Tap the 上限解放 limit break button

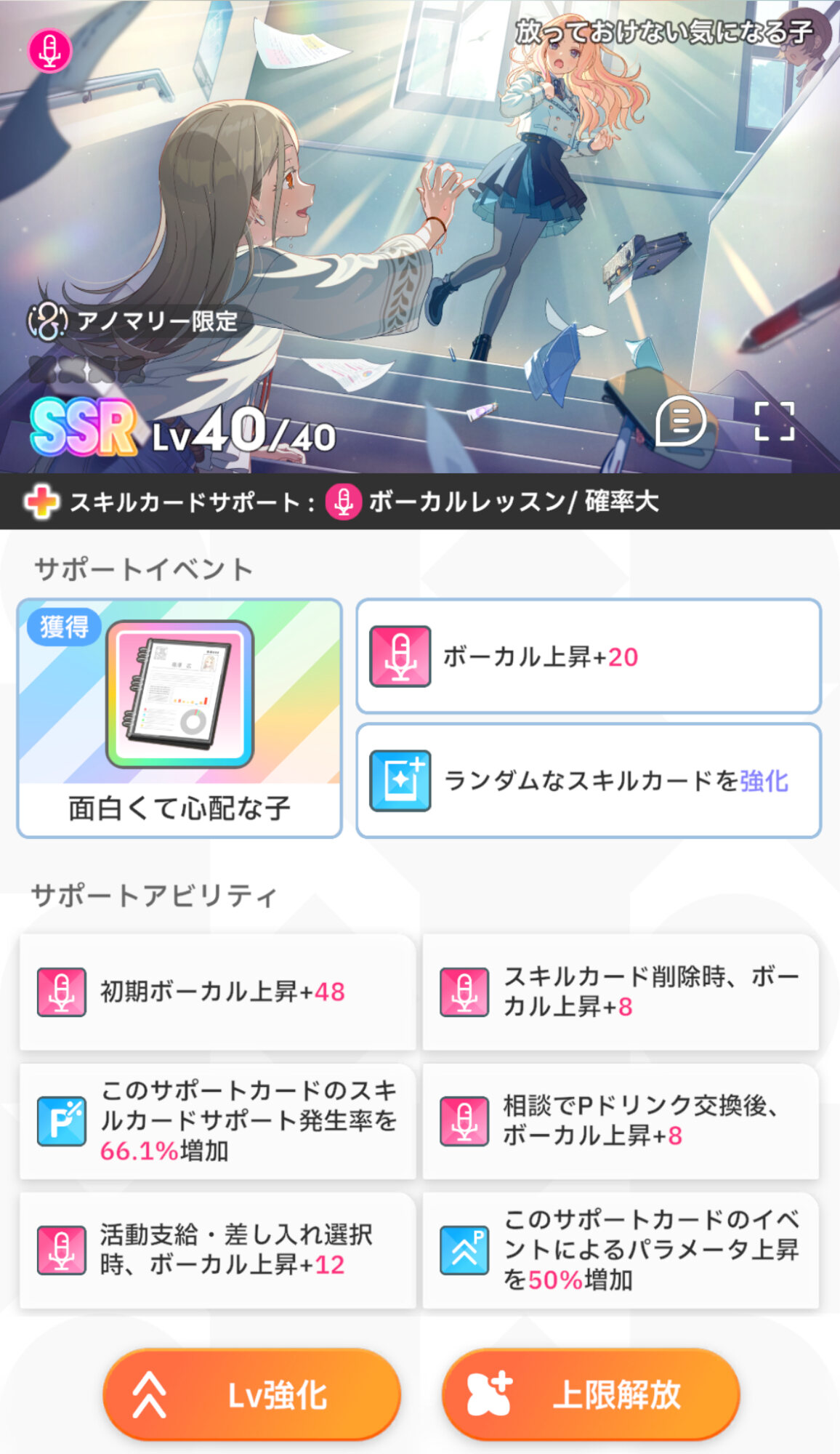pyautogui.click(x=591, y=1394)
